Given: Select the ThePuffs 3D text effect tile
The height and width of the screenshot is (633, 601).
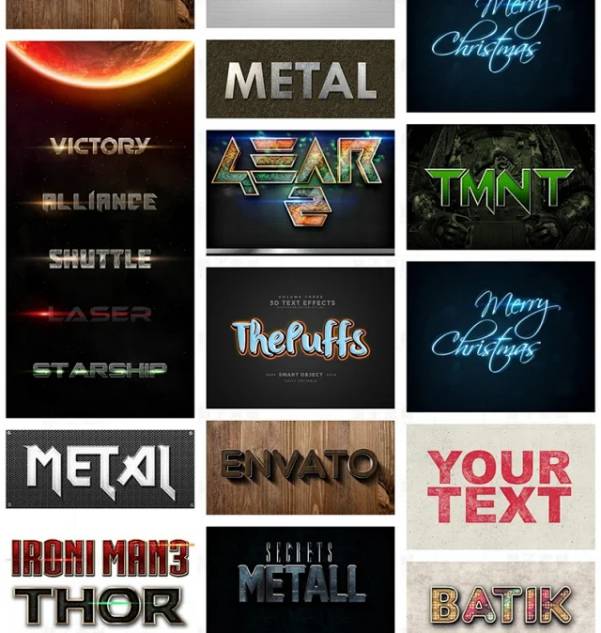Looking at the screenshot, I should 300,337.
